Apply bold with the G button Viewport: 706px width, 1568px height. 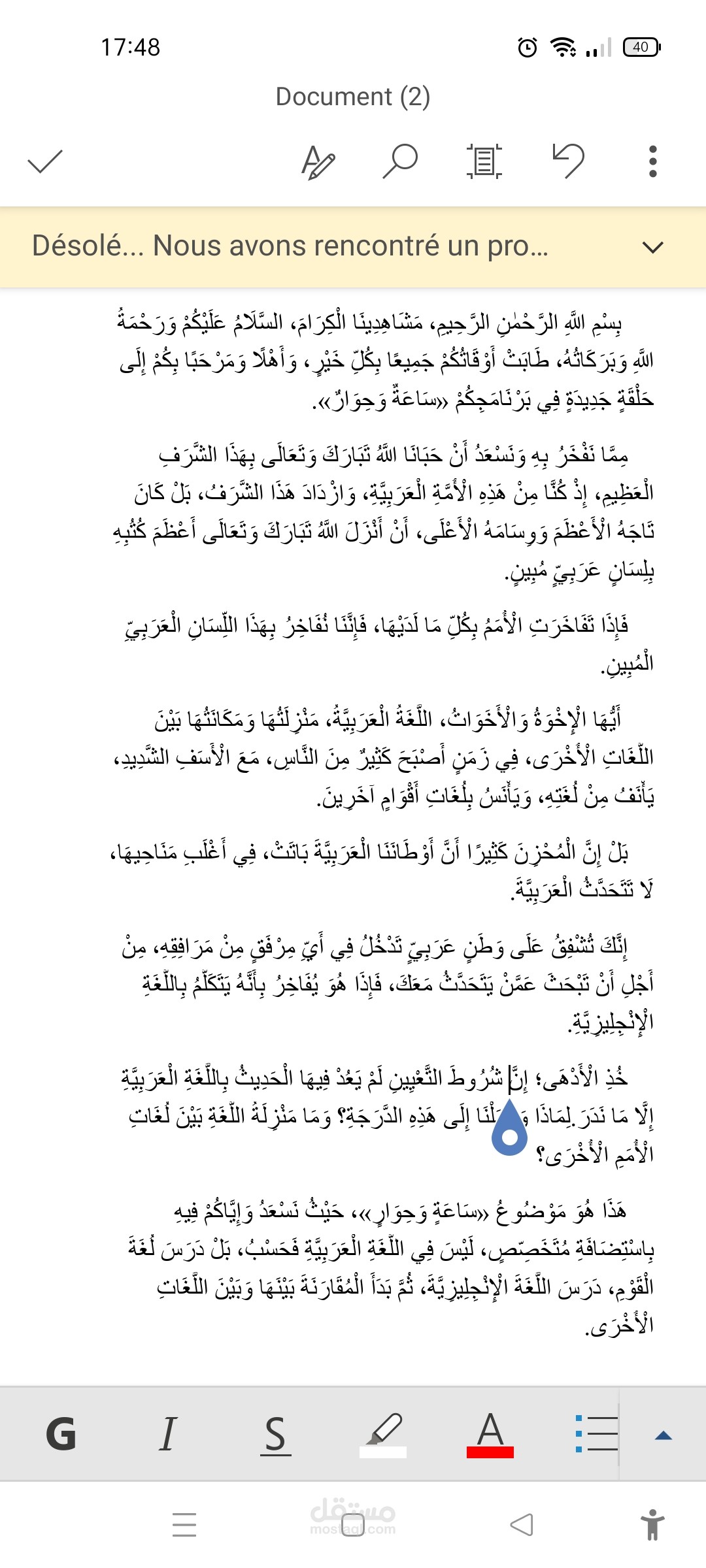tap(61, 1434)
